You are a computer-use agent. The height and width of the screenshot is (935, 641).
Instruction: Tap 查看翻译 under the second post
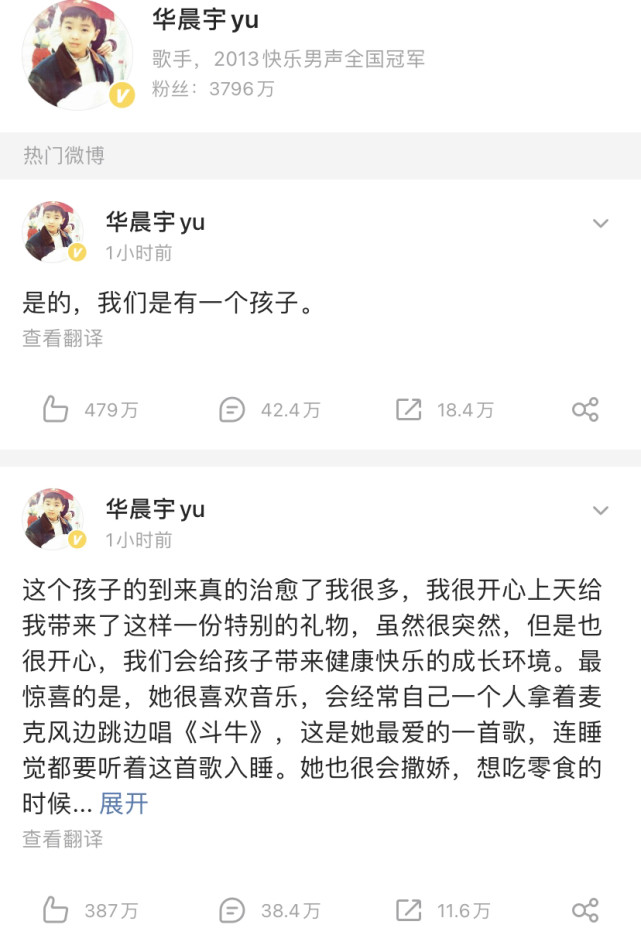62,838
